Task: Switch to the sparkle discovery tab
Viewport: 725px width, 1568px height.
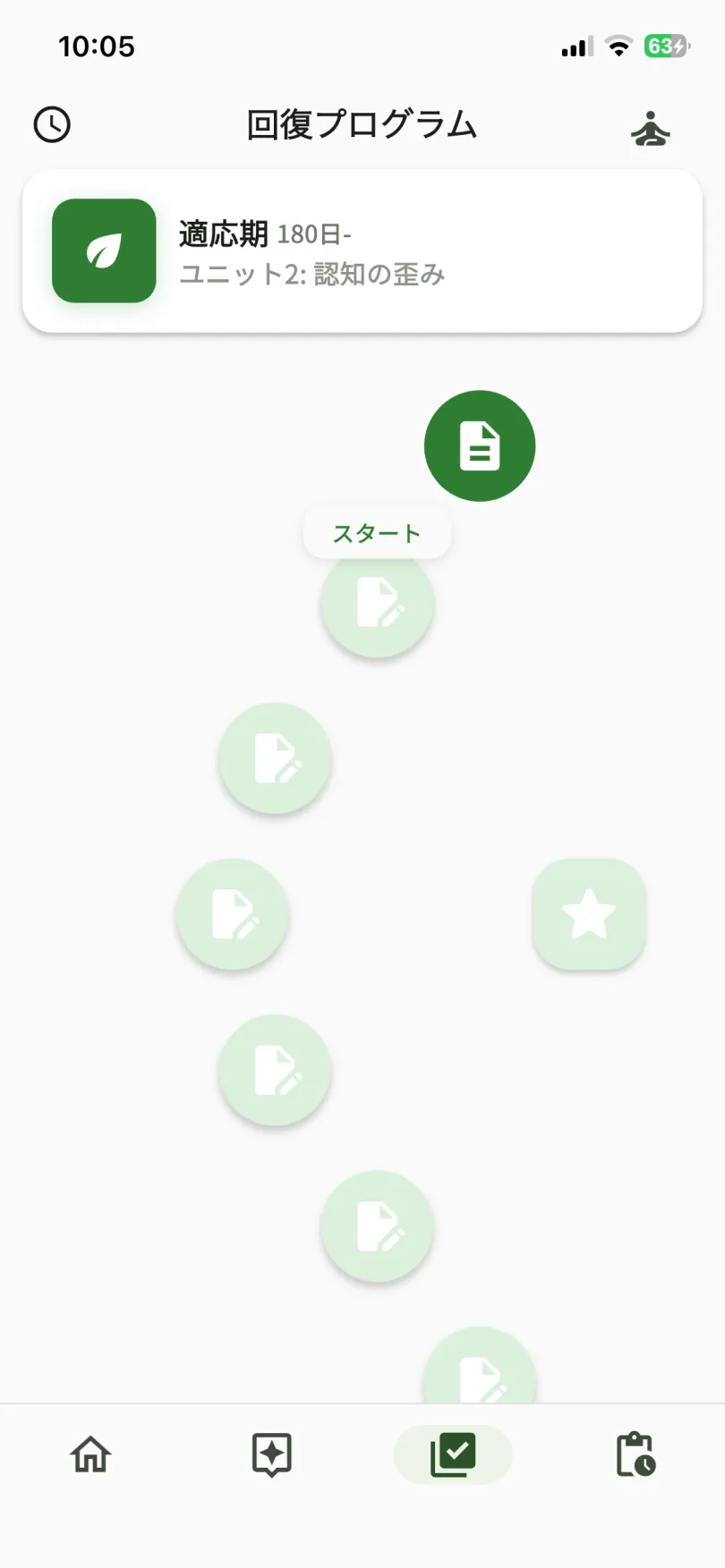Action: pos(271,1455)
